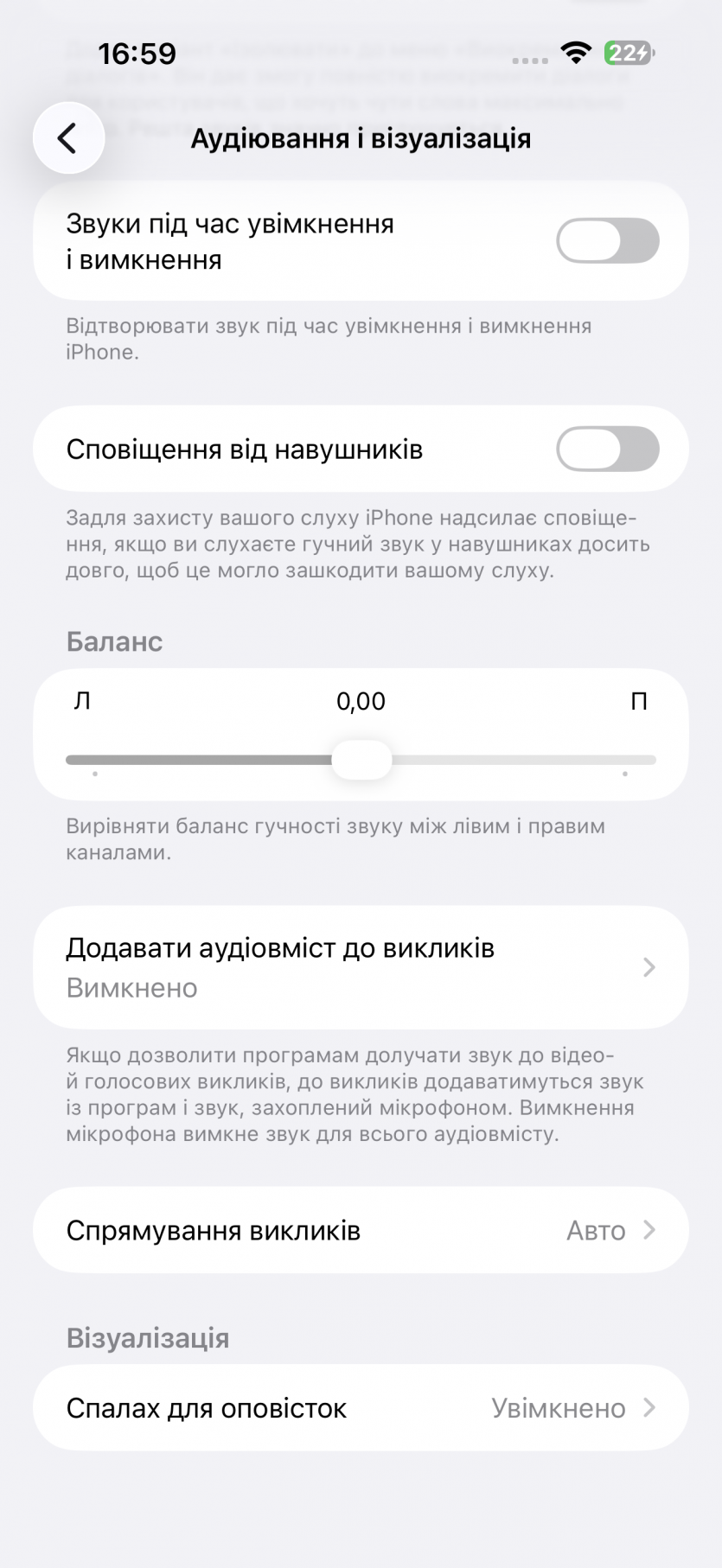Tap the Баланс slider thumb
The height and width of the screenshot is (1568, 722).
(x=361, y=760)
